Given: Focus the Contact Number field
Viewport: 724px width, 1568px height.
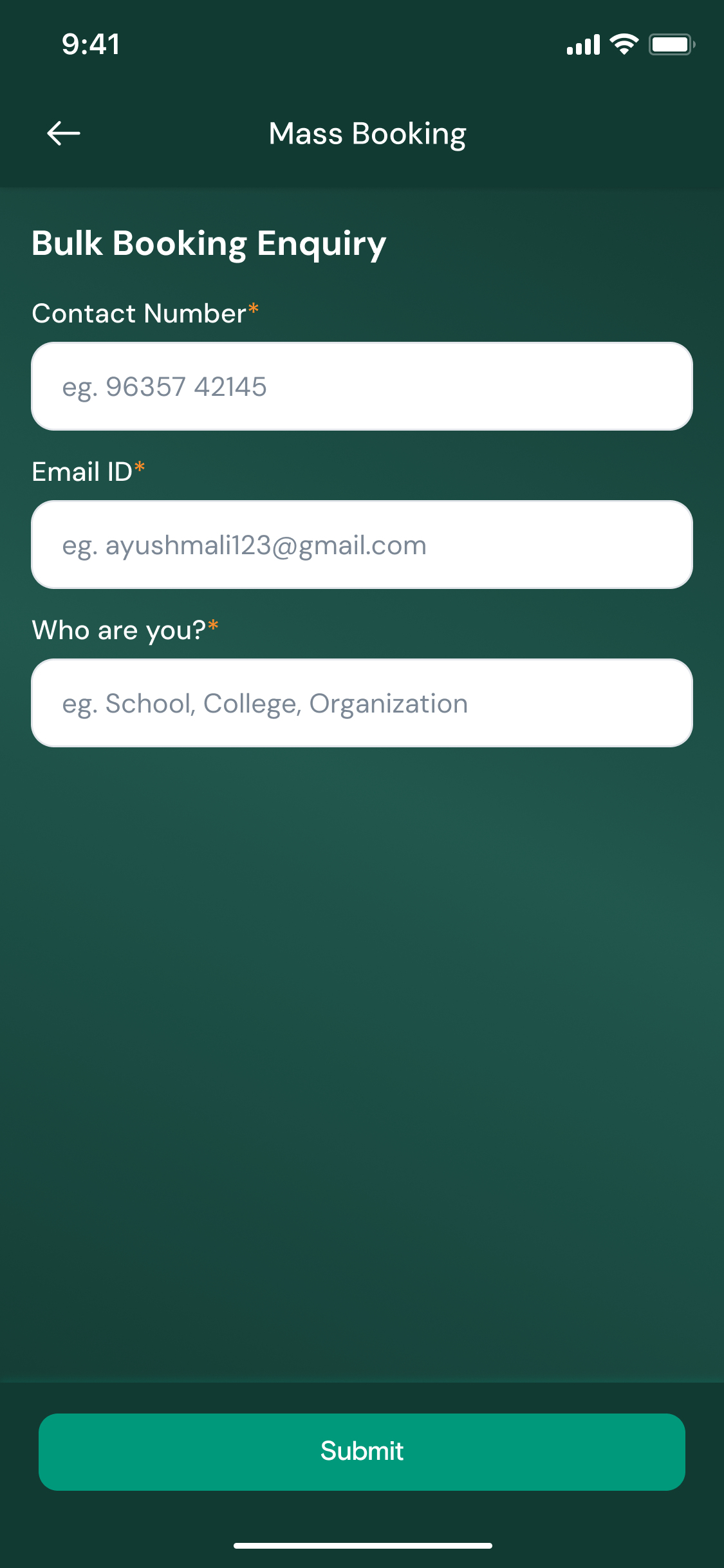Looking at the screenshot, I should (362, 386).
